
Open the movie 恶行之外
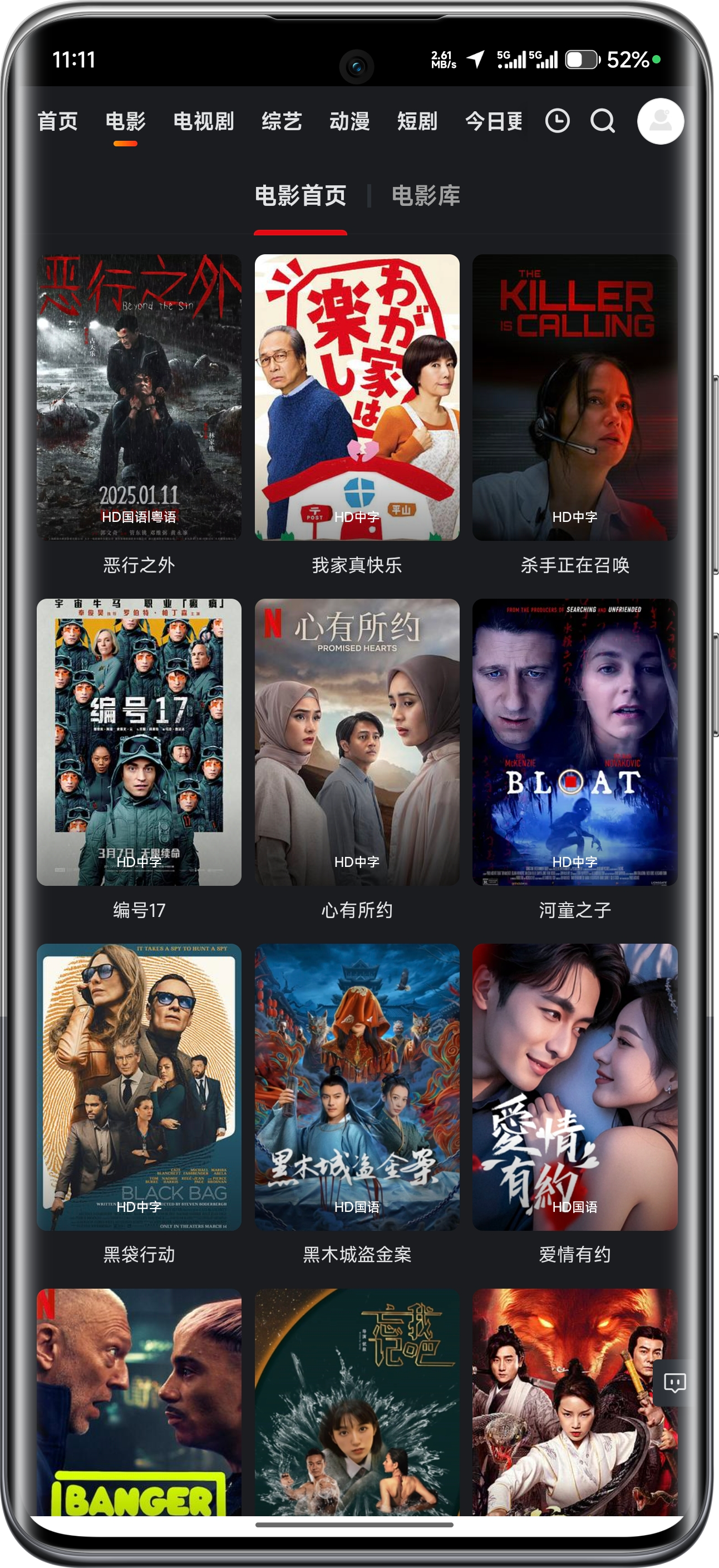[x=139, y=397]
